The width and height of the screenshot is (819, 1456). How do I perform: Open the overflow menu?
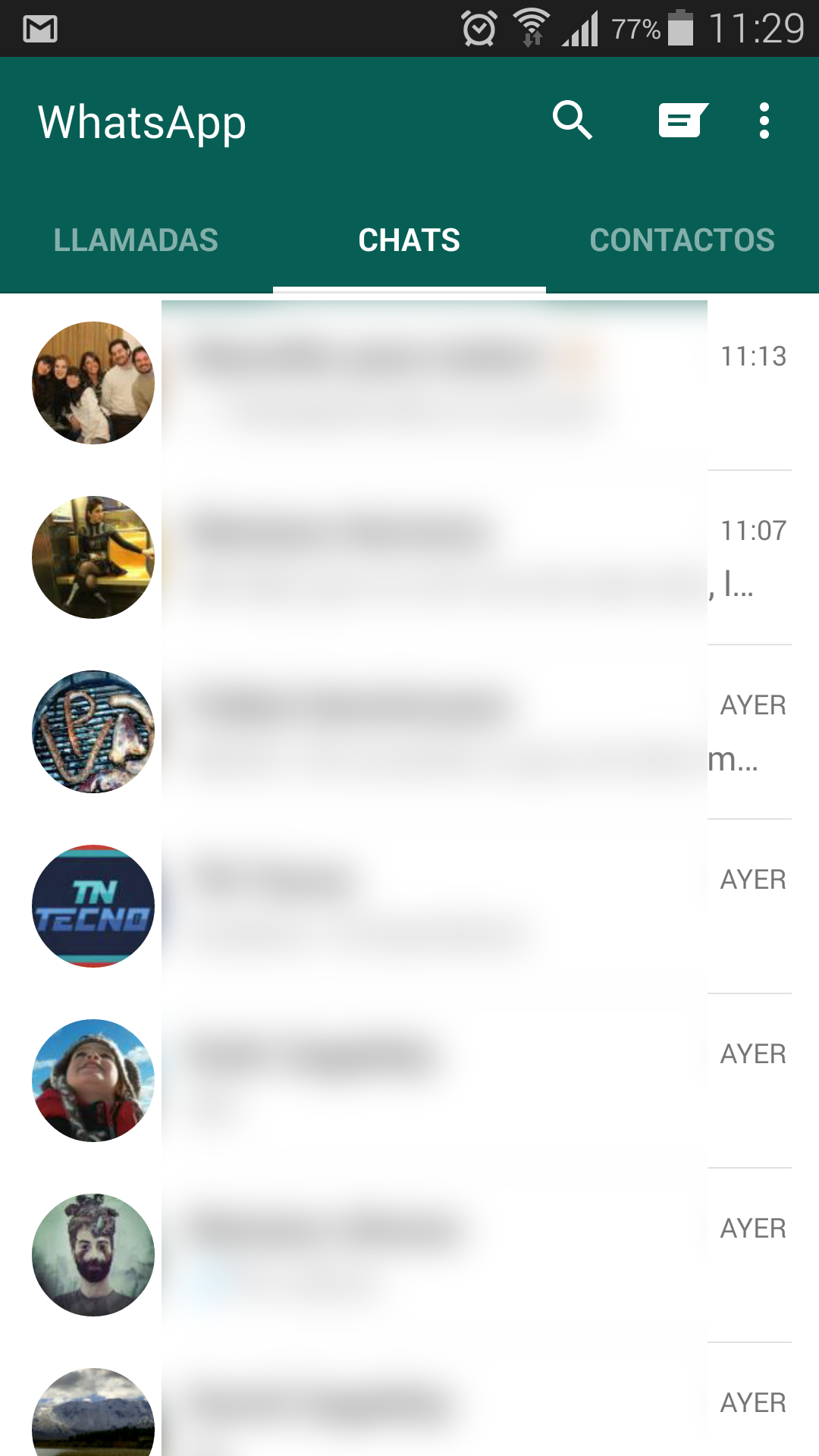pos(764,121)
